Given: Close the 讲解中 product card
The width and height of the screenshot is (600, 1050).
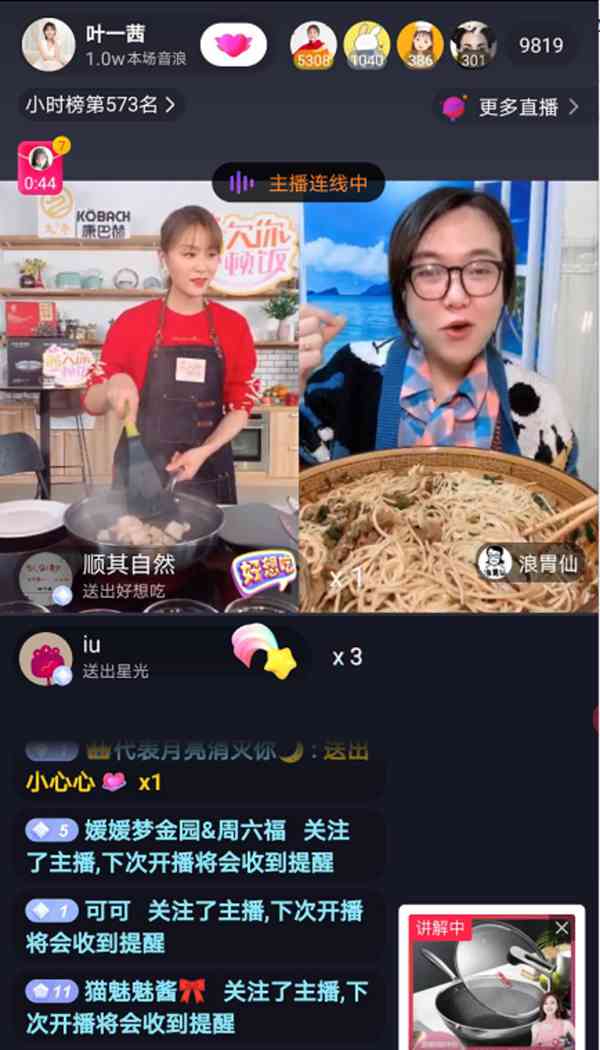Looking at the screenshot, I should point(562,928).
